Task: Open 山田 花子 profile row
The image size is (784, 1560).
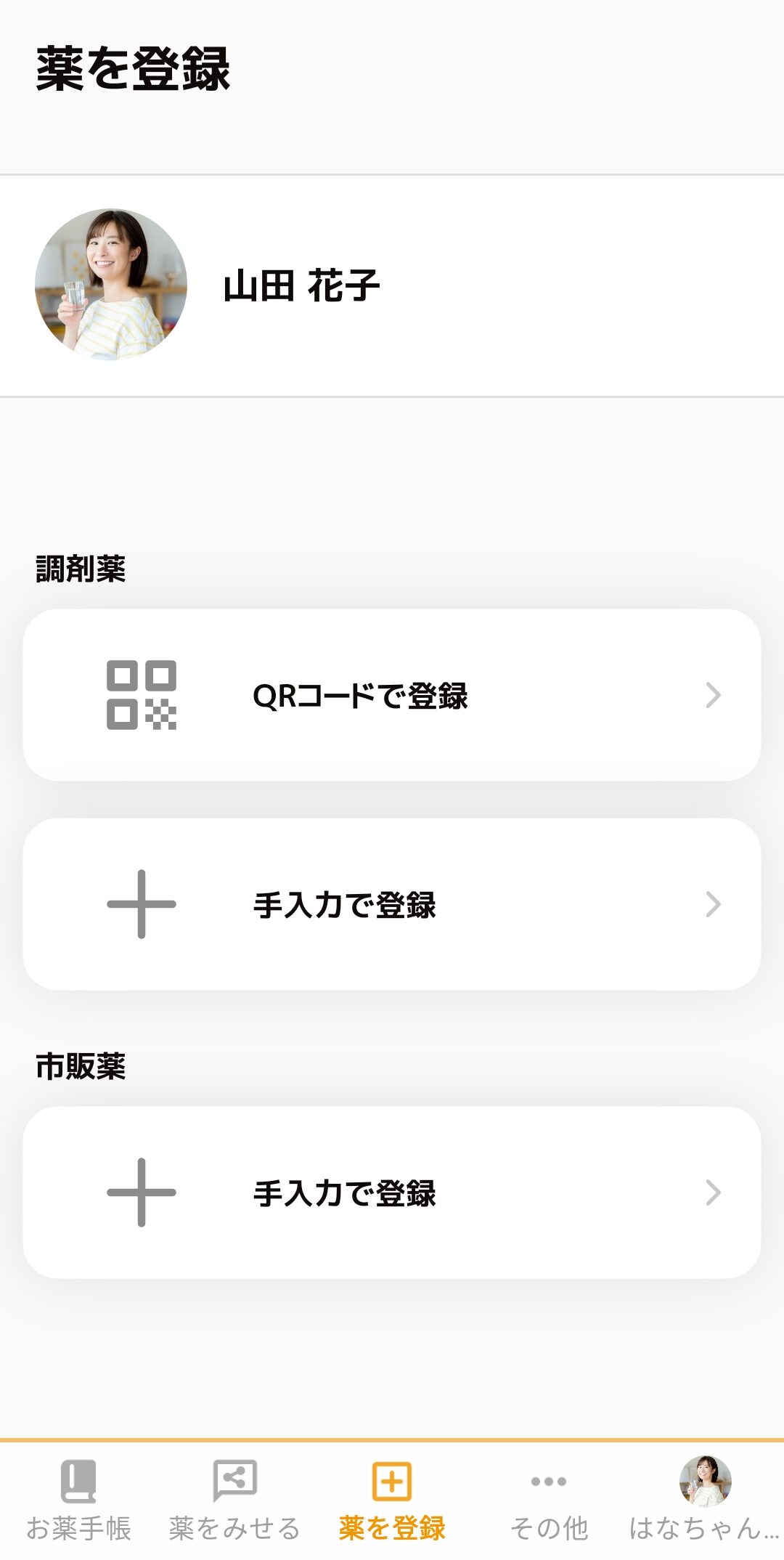Action: click(392, 285)
